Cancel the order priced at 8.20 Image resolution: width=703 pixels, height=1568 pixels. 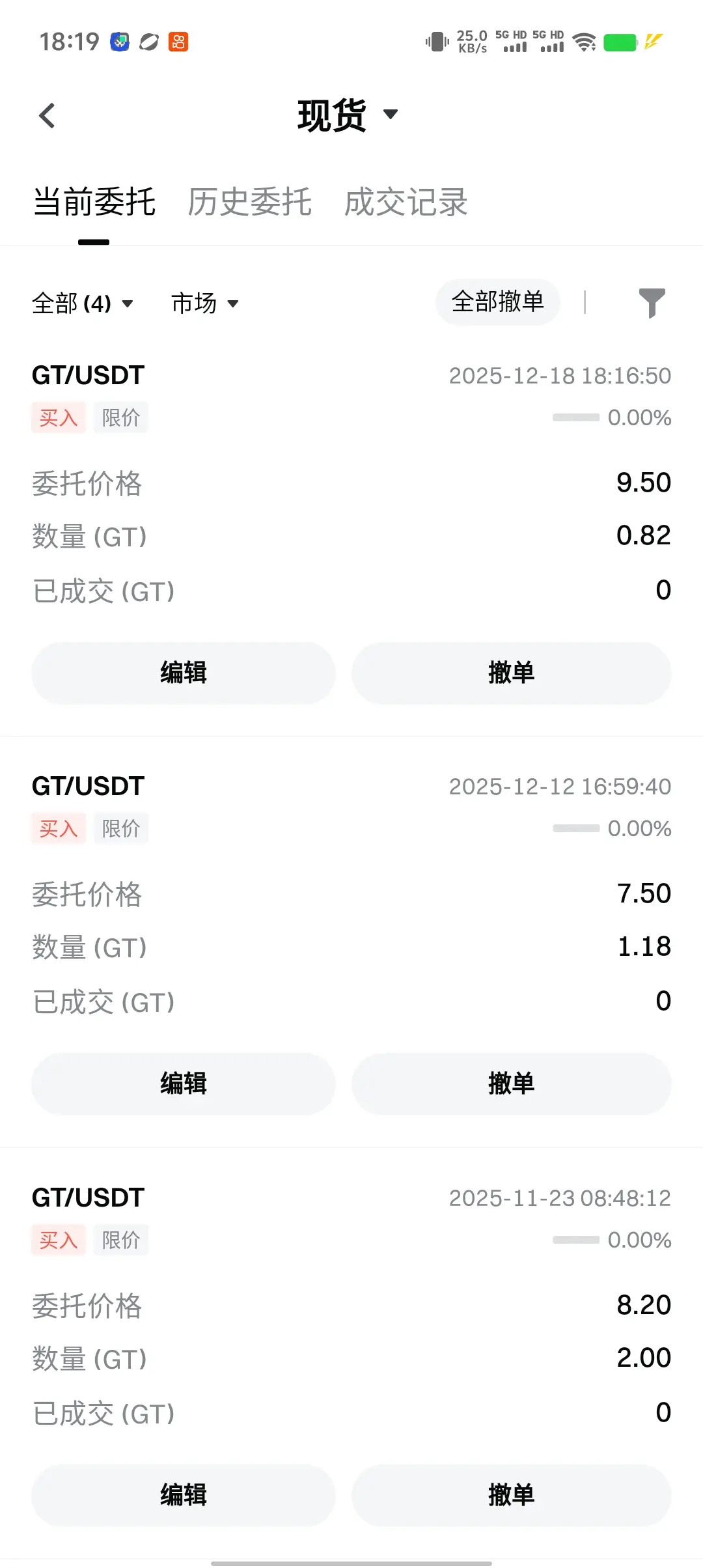511,1495
